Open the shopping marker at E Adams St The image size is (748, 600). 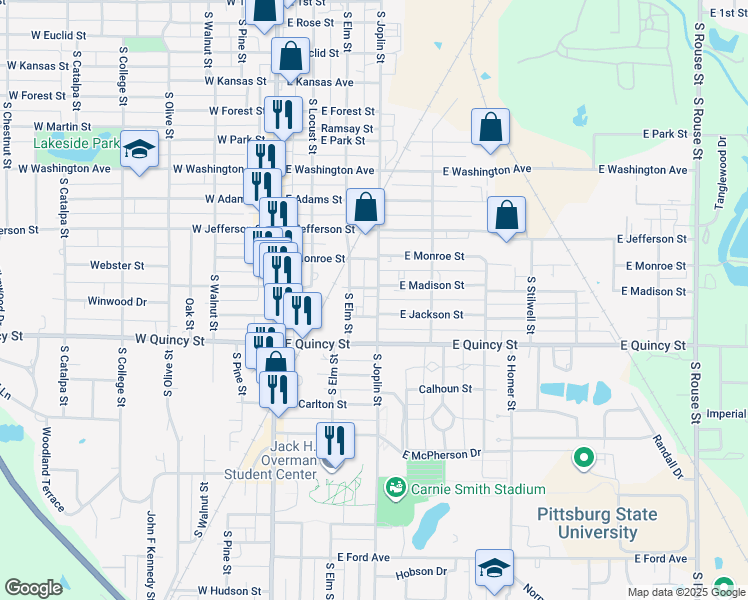[x=365, y=209]
